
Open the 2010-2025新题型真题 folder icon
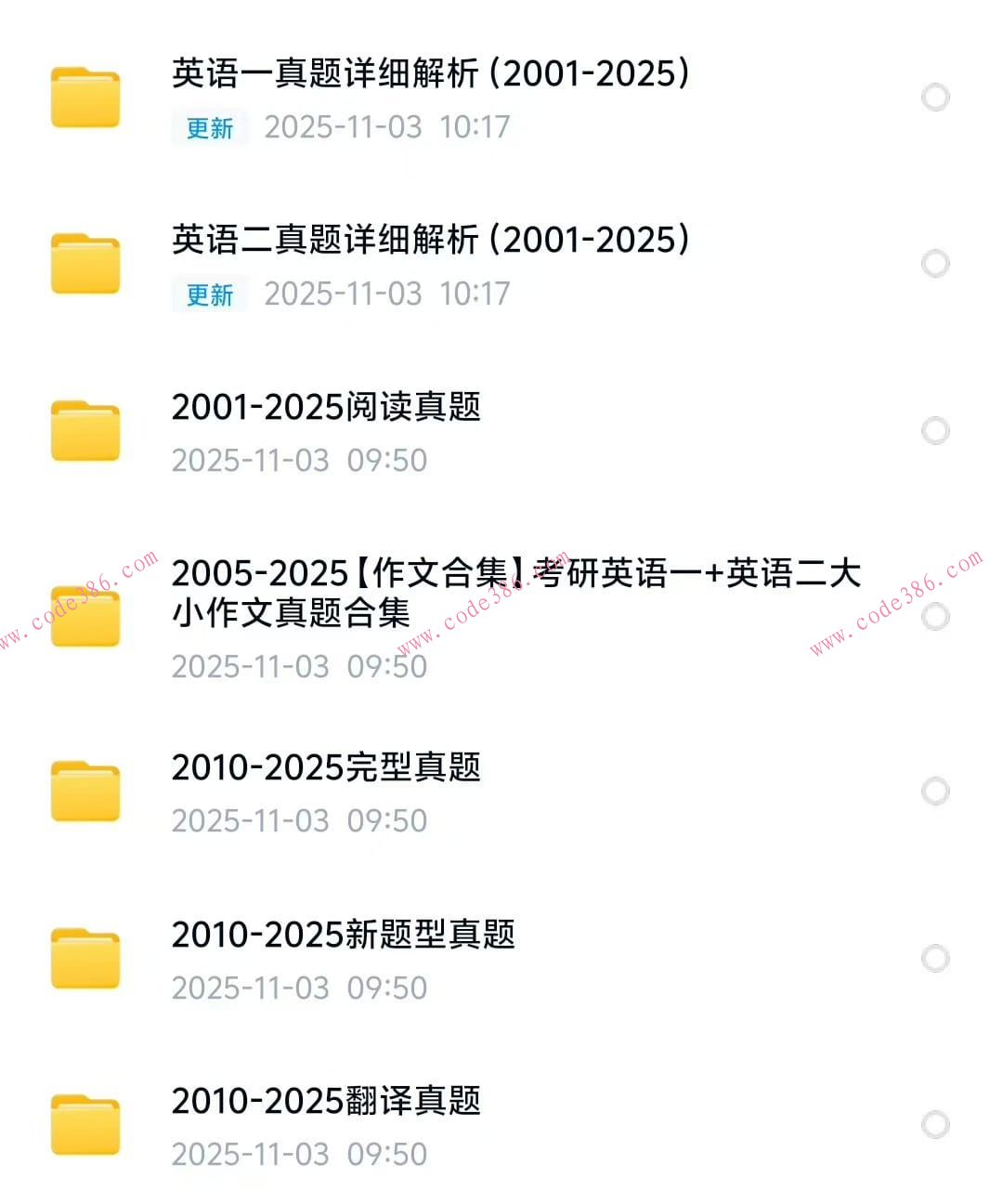tap(85, 958)
